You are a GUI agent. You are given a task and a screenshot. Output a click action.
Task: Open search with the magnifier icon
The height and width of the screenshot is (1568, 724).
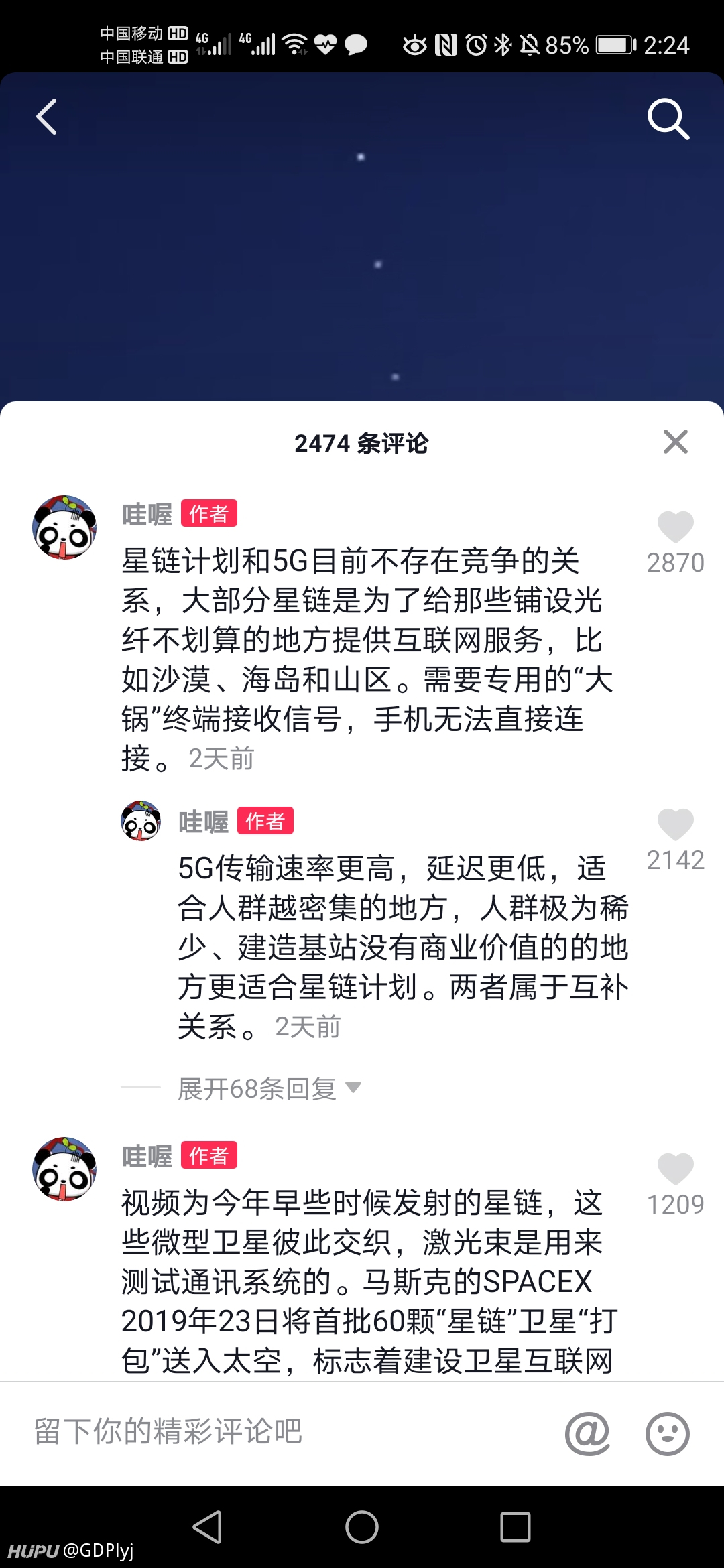point(668,119)
